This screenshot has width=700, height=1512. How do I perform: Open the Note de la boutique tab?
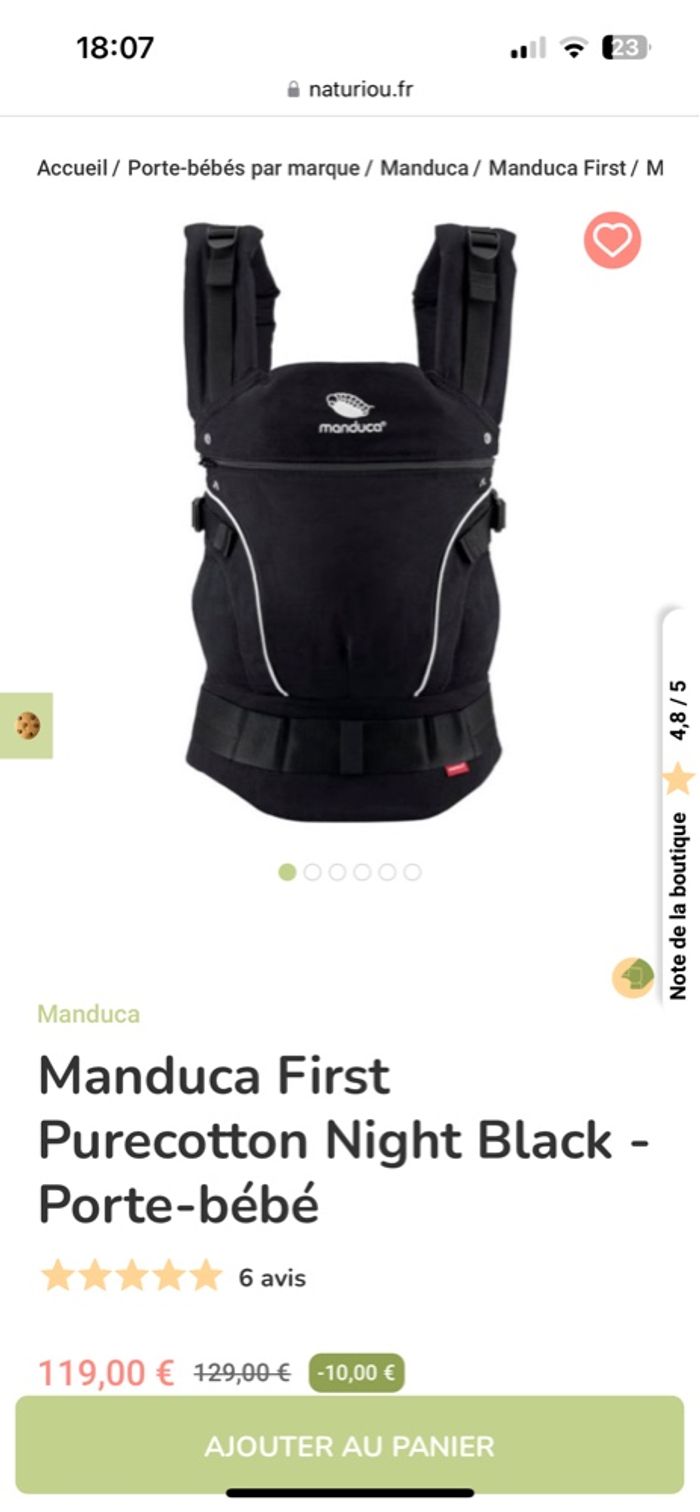679,810
